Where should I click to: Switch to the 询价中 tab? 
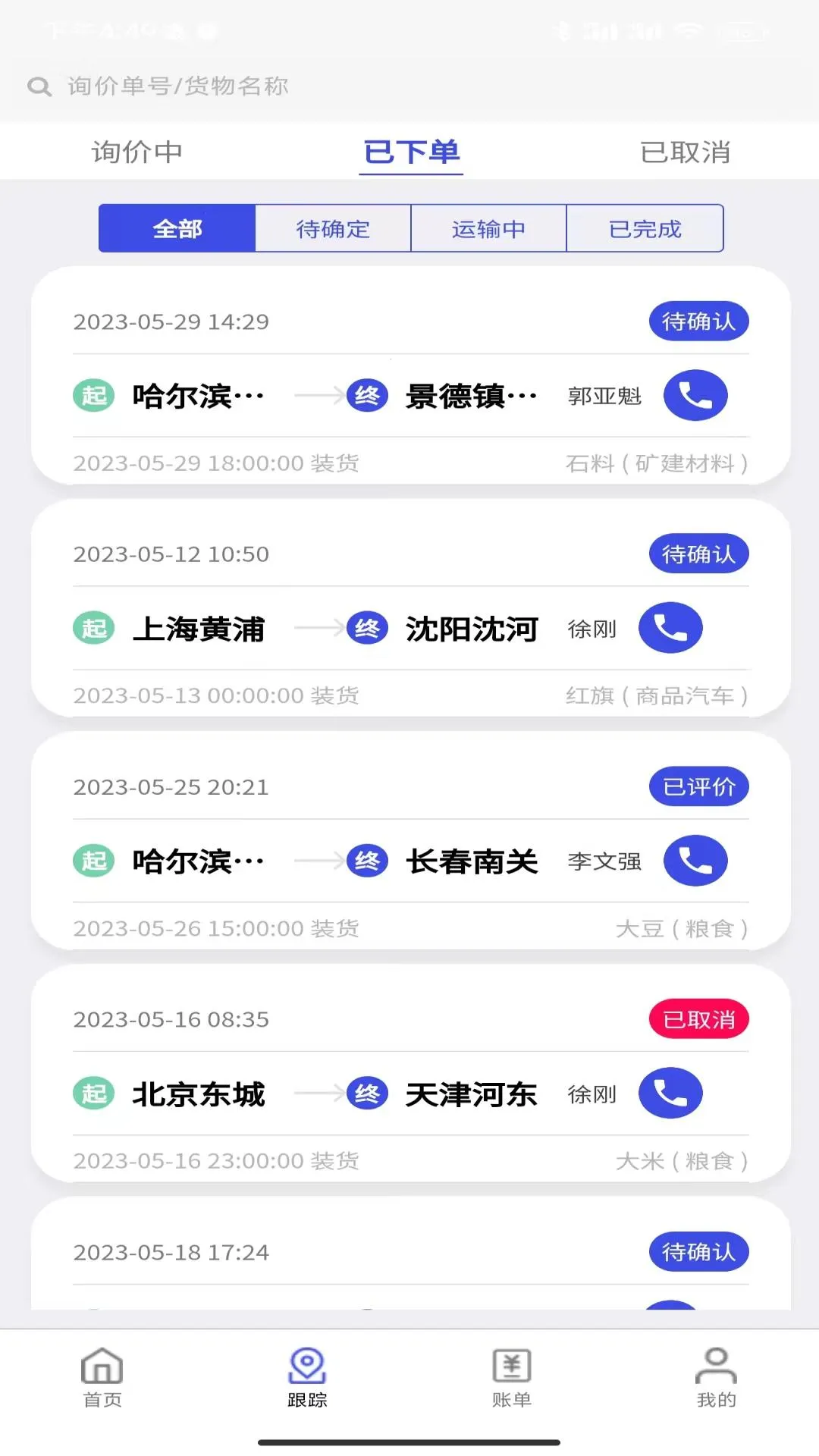coord(136,152)
